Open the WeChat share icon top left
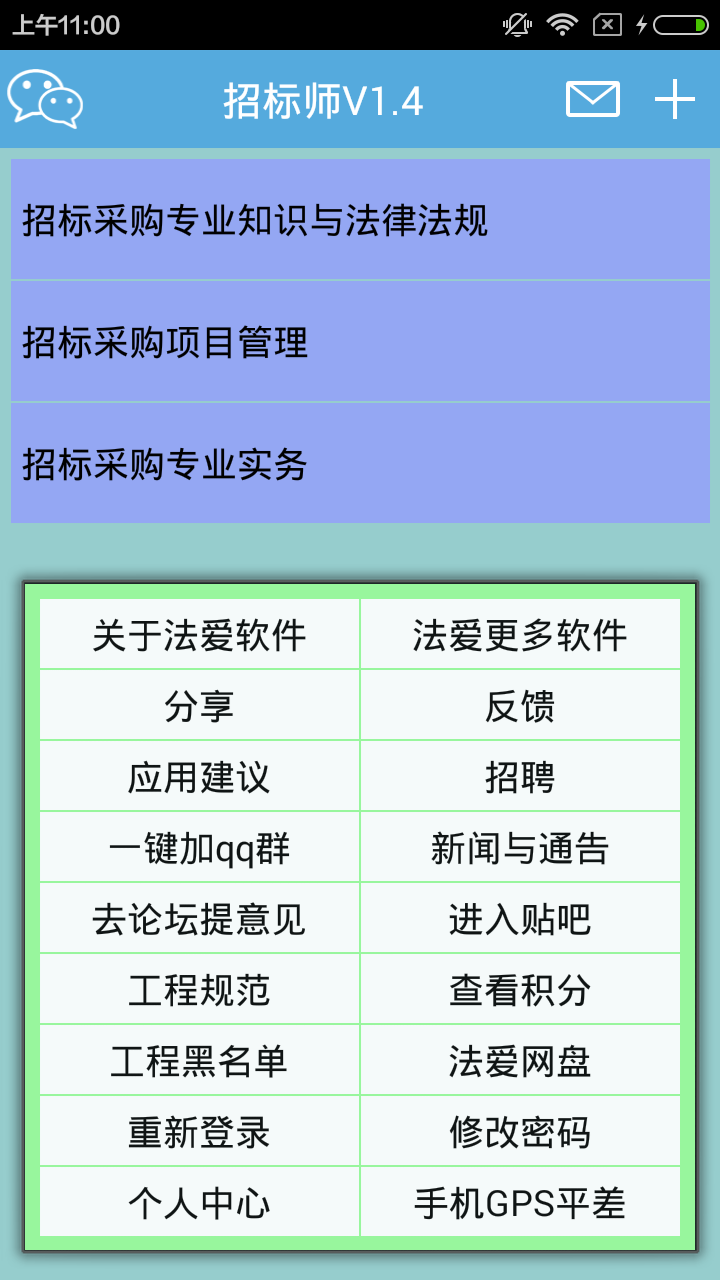Image resolution: width=720 pixels, height=1280 pixels. click(46, 99)
